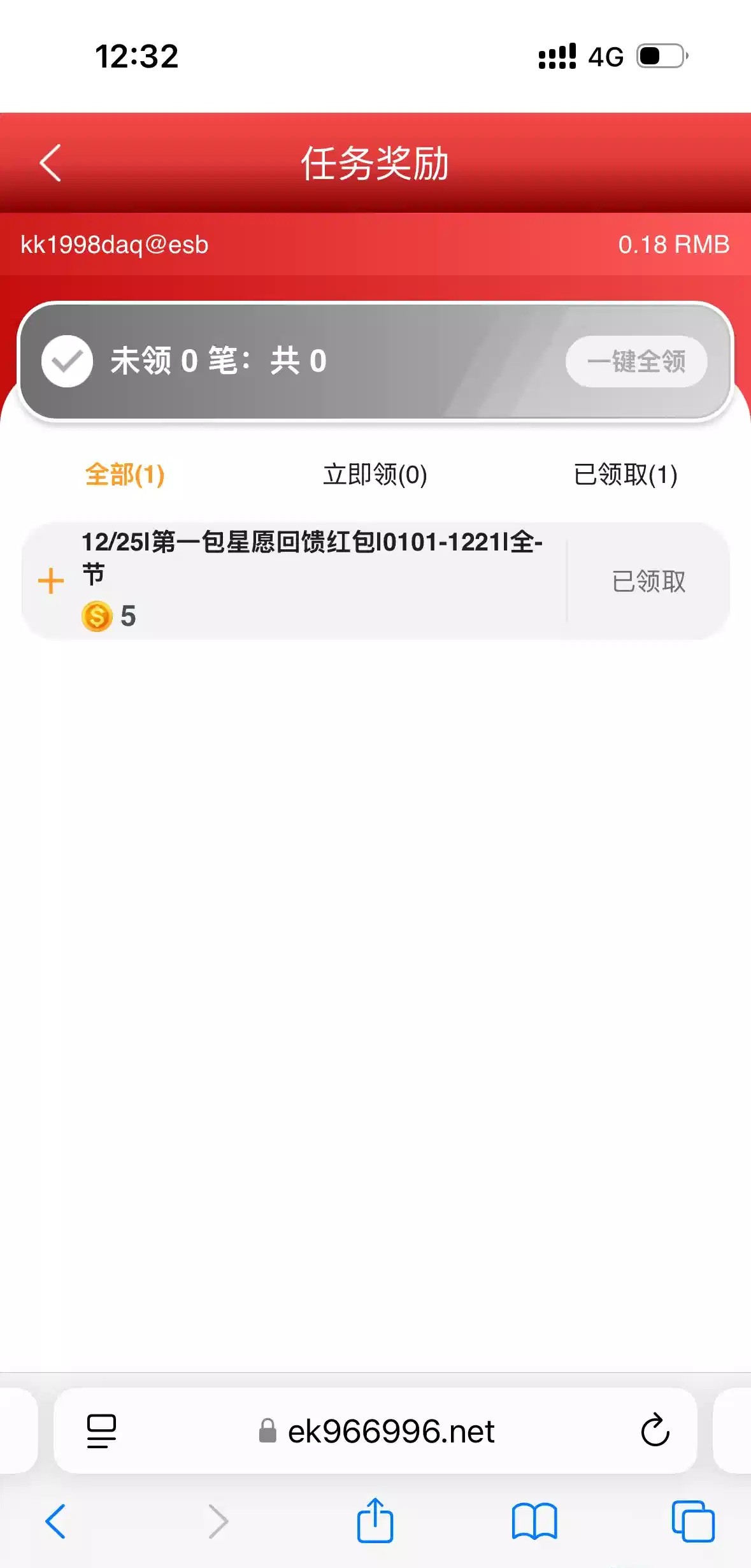Open Safari bookmarks
Image resolution: width=751 pixels, height=1568 pixels.
534,1521
